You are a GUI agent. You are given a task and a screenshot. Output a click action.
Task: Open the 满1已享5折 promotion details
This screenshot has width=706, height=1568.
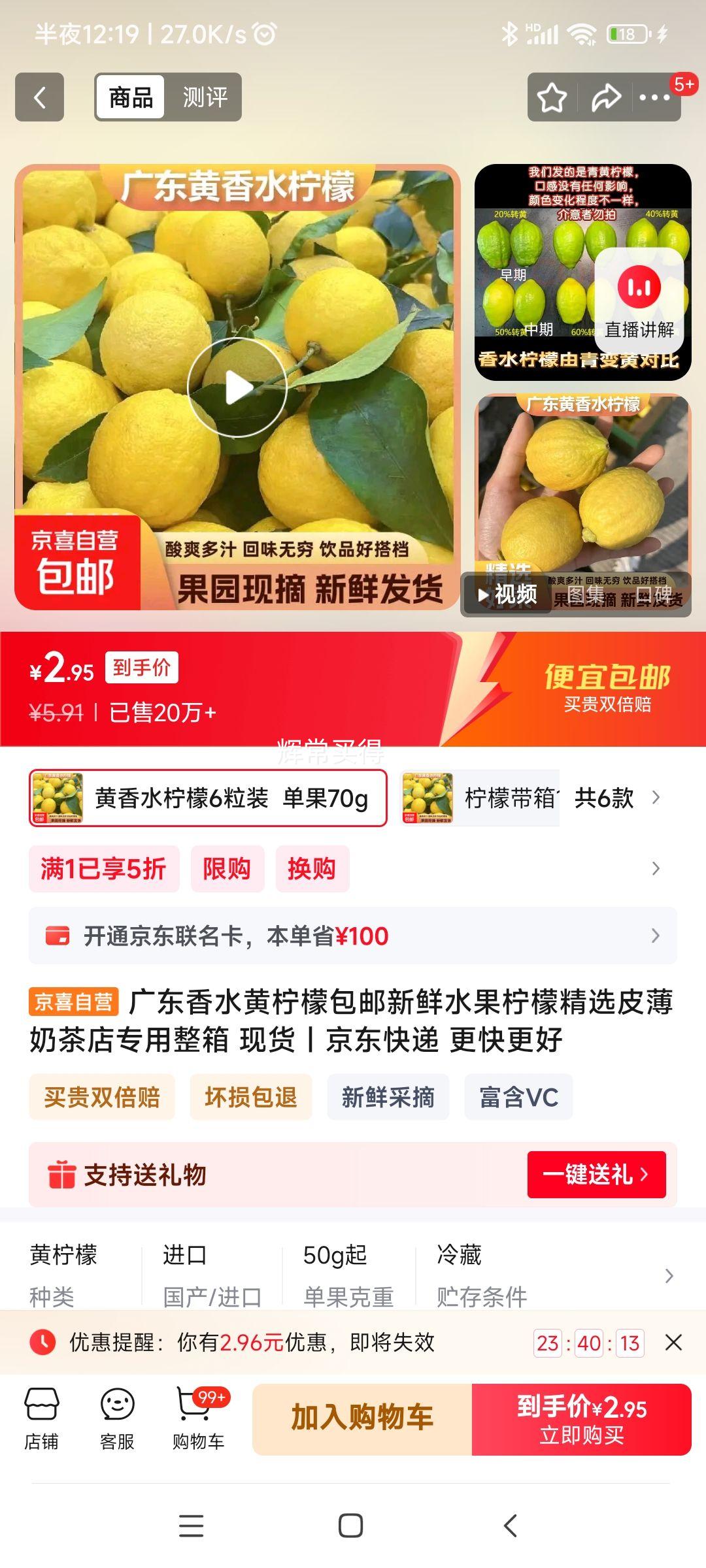pyautogui.click(x=103, y=869)
